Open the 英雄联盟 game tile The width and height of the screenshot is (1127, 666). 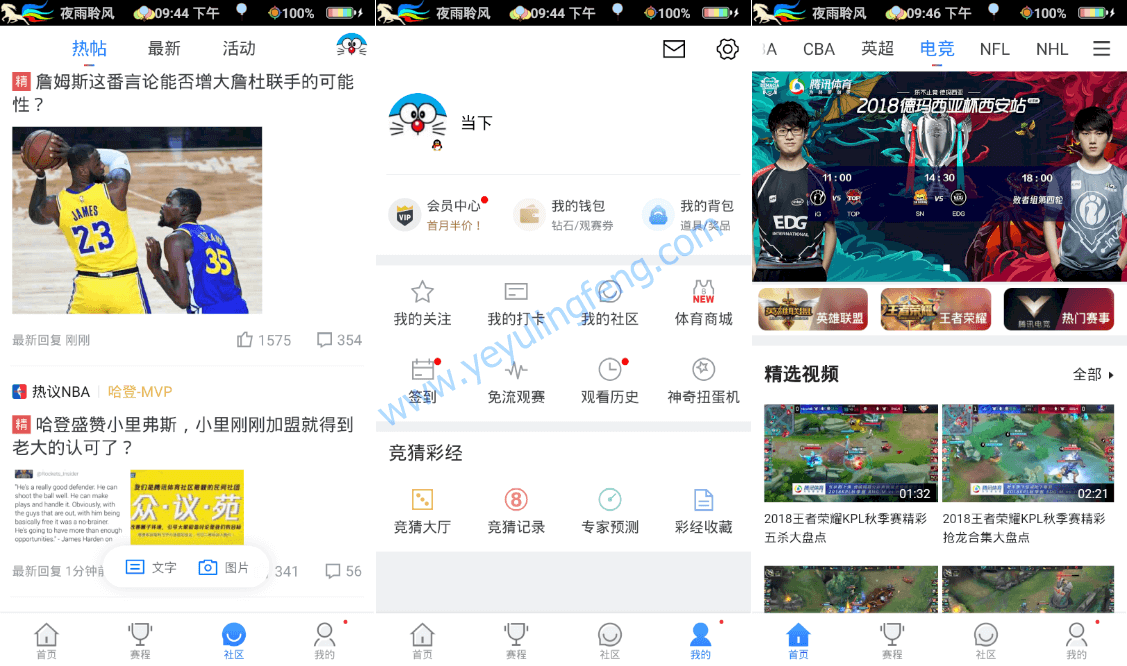[x=813, y=310]
